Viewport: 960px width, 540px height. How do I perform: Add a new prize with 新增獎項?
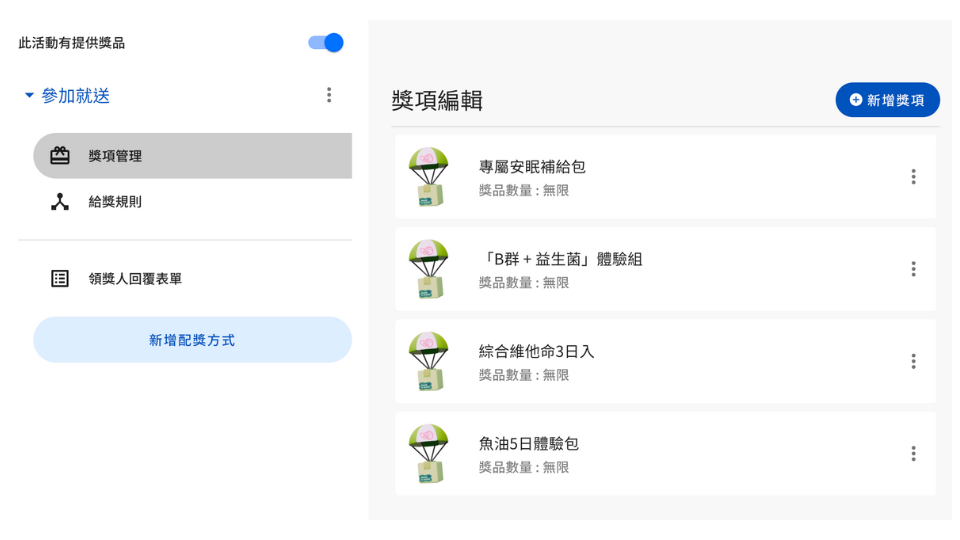click(x=887, y=100)
